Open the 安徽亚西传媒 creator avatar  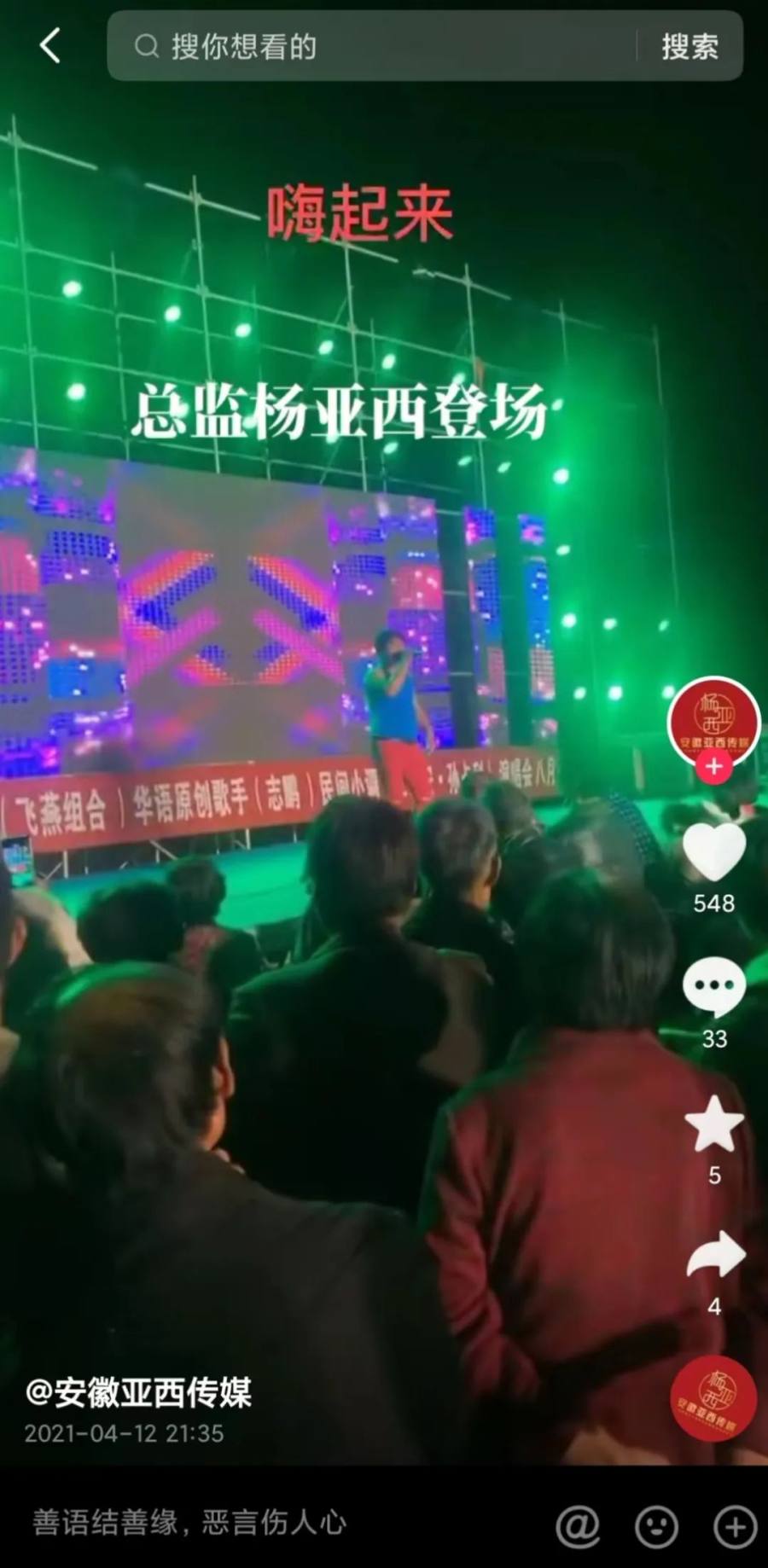tap(713, 721)
